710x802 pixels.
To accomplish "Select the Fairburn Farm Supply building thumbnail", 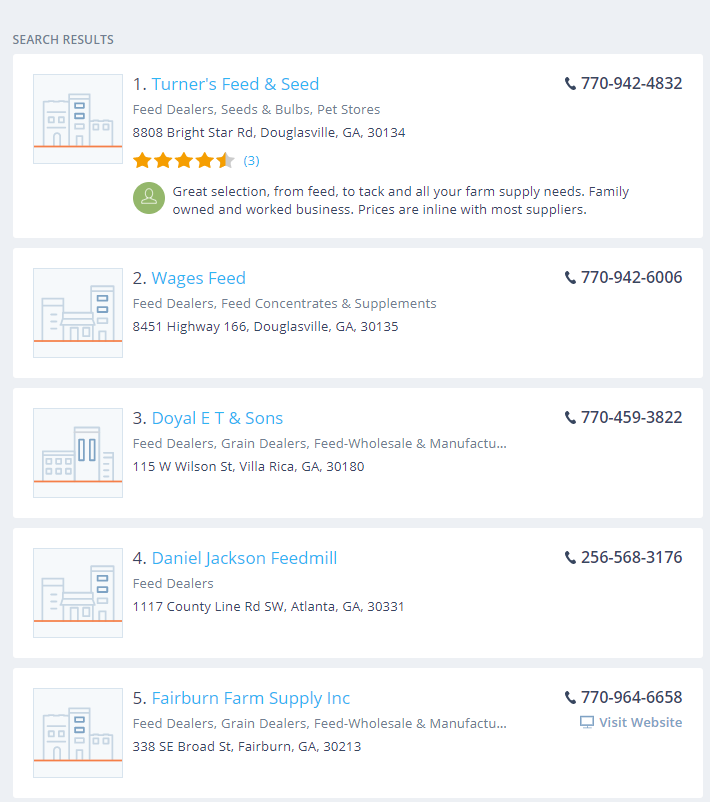I will pos(78,733).
